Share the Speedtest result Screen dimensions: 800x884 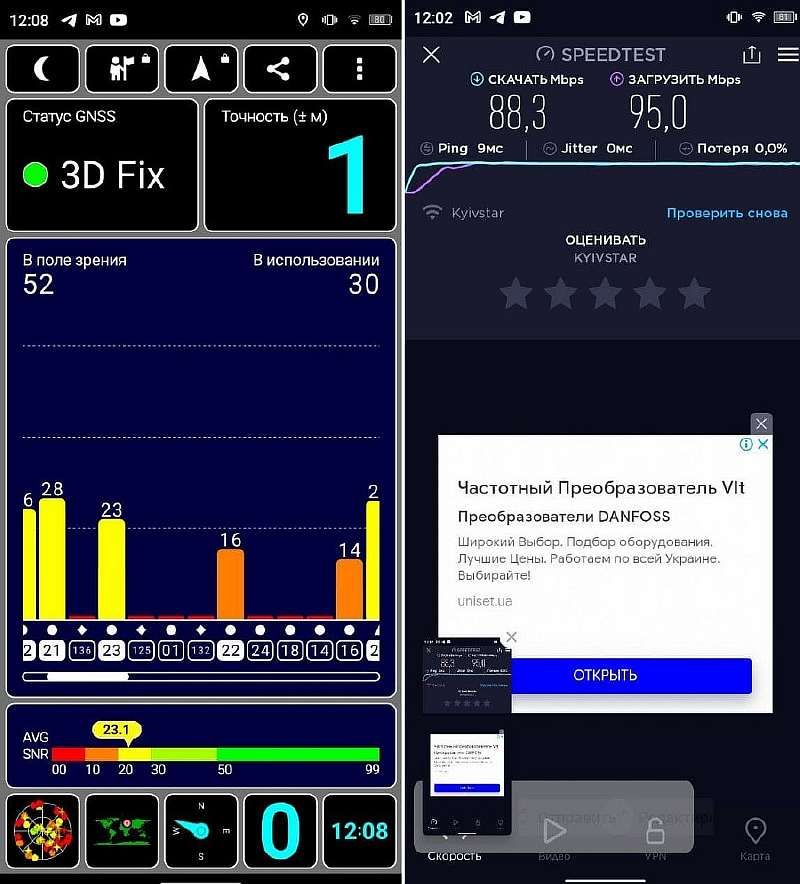click(x=751, y=55)
